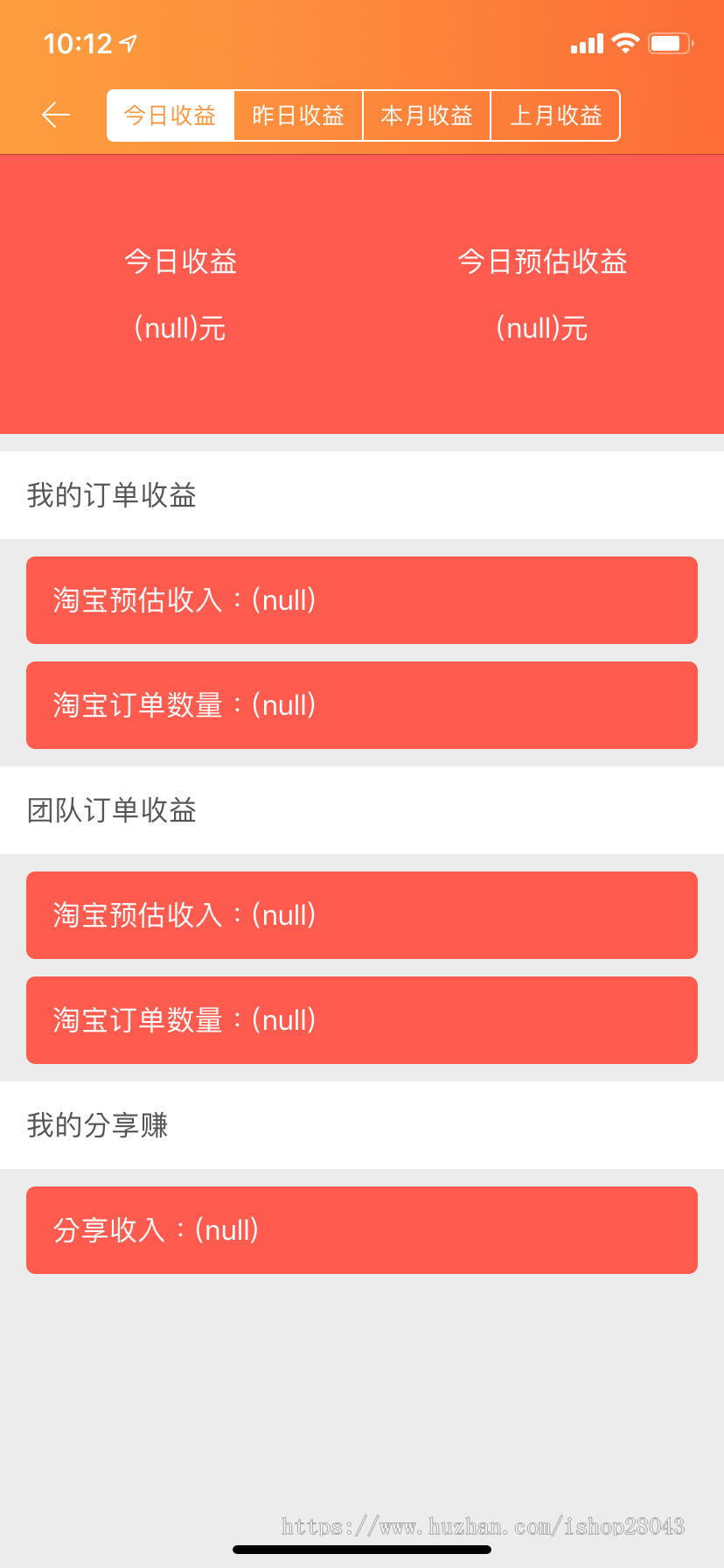Select the 今日收益 tab
Image resolution: width=724 pixels, height=1568 pixels.
tap(170, 115)
